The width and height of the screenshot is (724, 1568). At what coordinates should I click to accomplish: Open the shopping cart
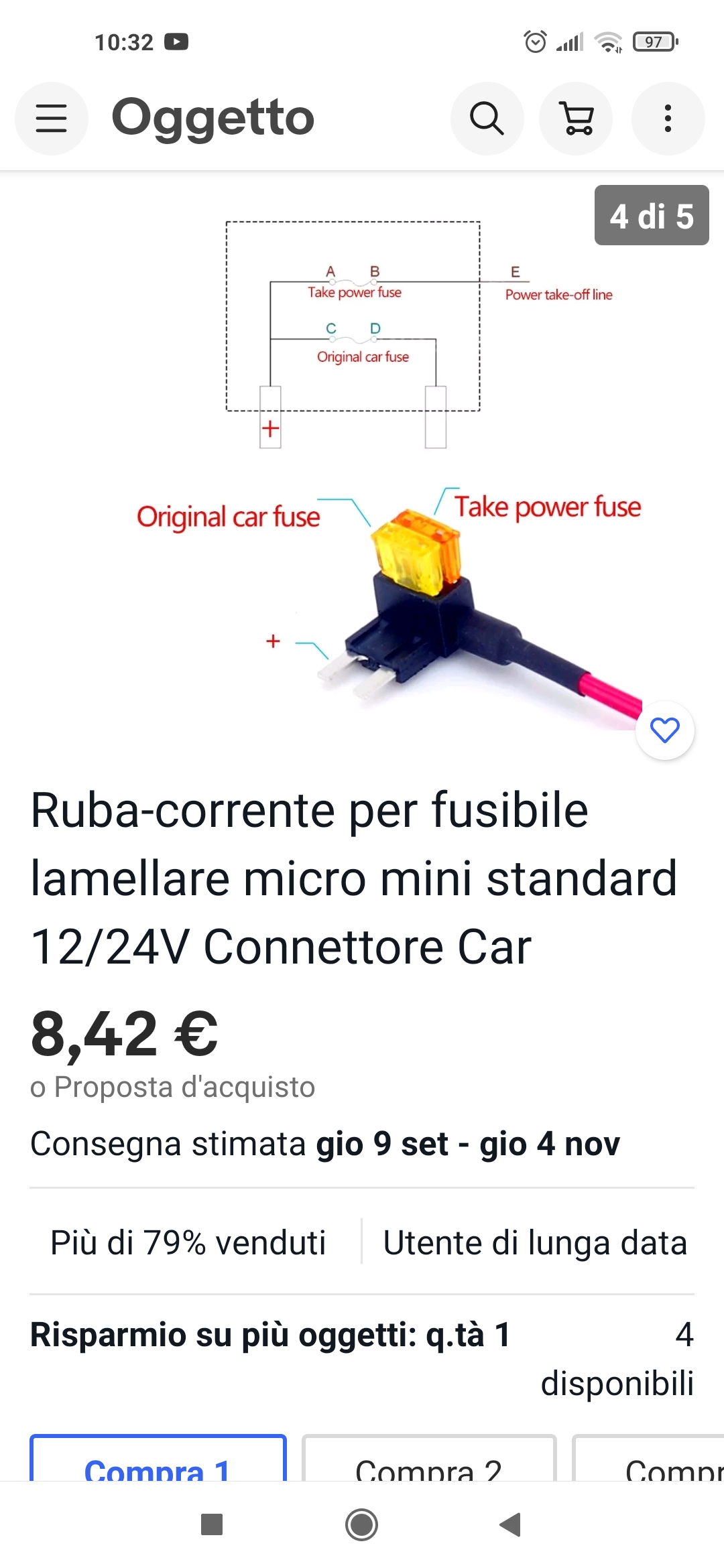tap(577, 119)
